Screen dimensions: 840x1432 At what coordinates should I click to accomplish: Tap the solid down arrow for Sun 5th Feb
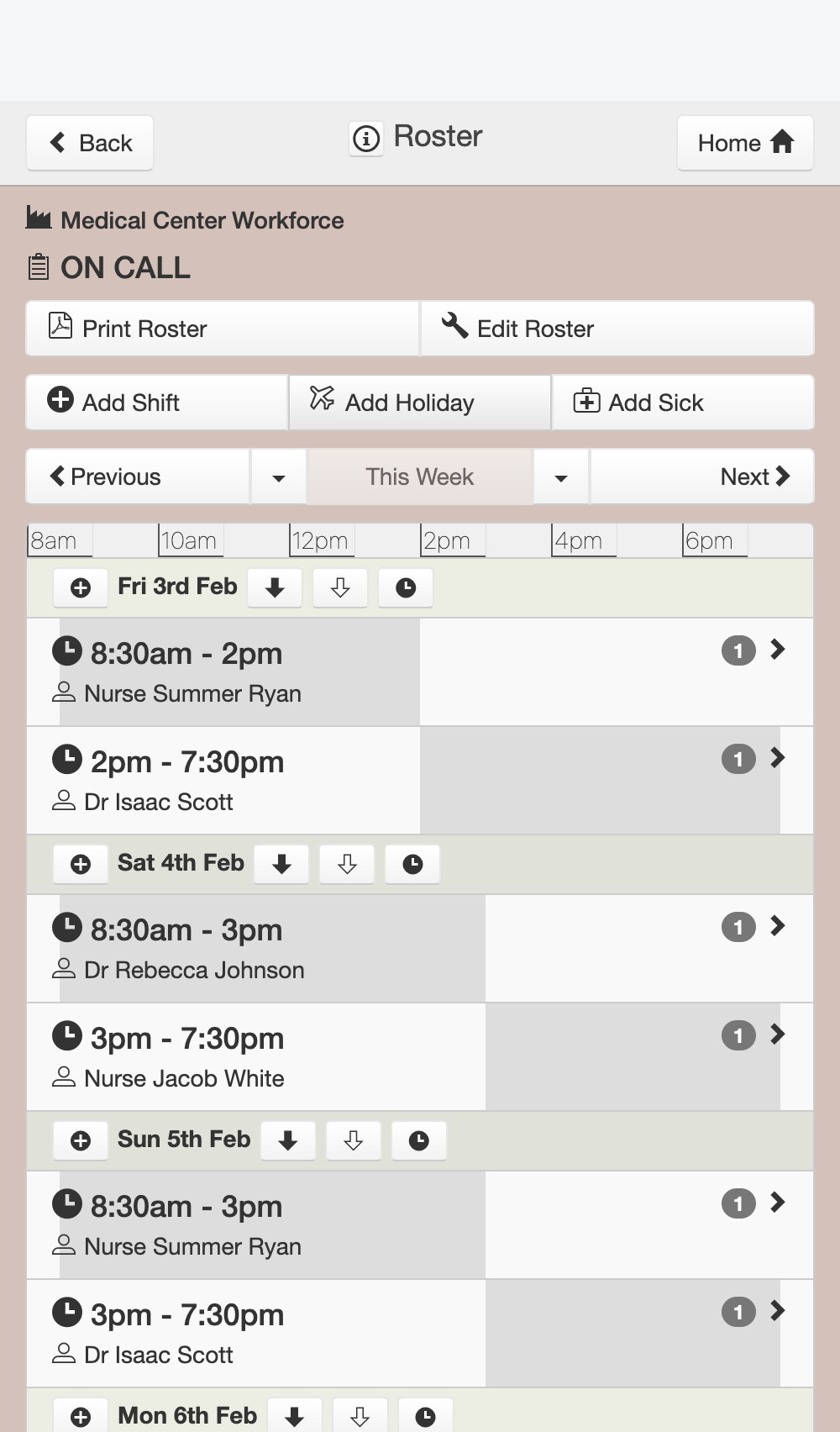tap(288, 1140)
